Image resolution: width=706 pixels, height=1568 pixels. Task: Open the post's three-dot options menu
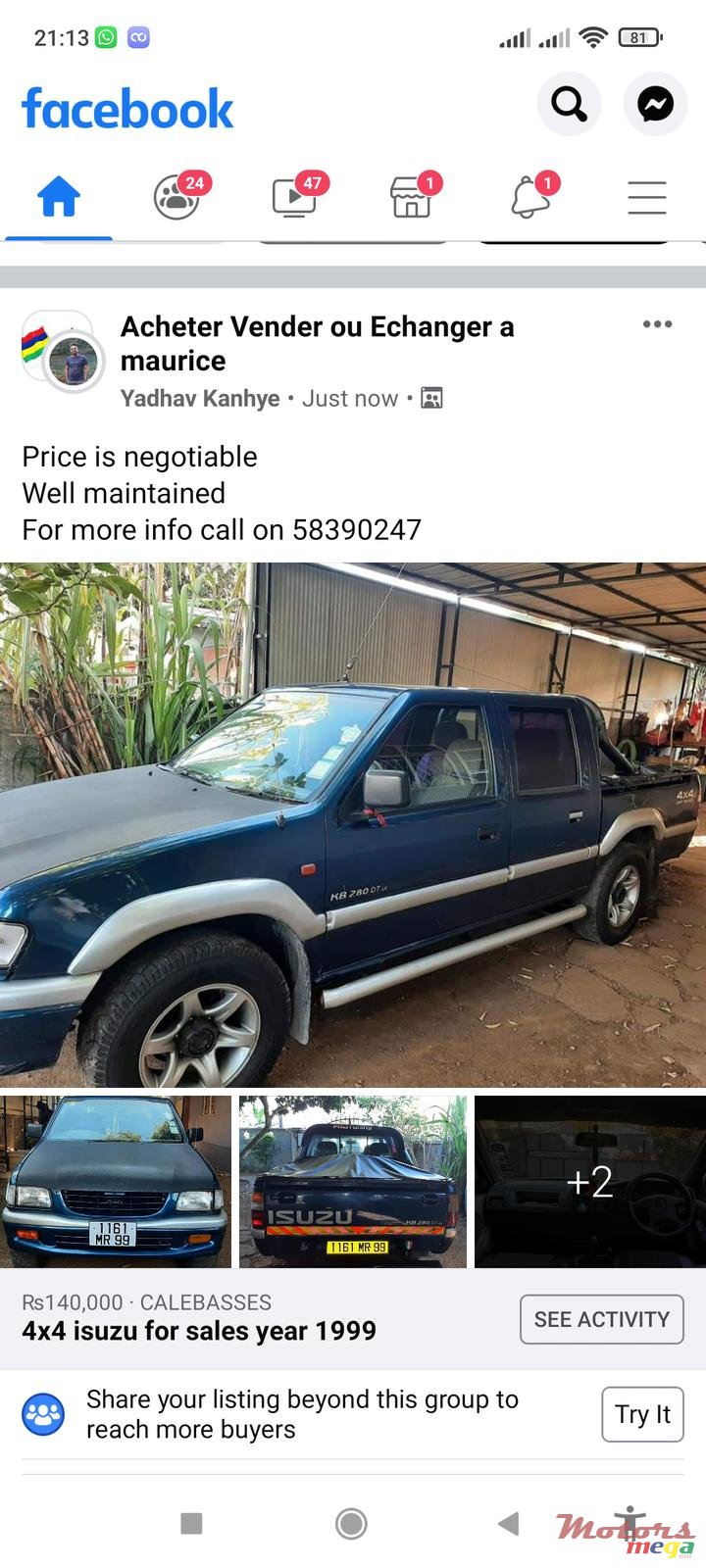tap(657, 324)
